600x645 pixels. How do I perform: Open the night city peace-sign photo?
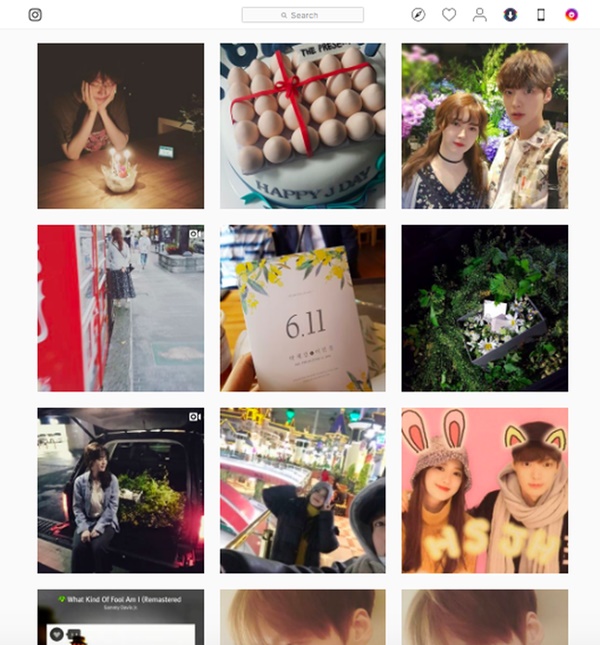pyautogui.click(x=302, y=490)
